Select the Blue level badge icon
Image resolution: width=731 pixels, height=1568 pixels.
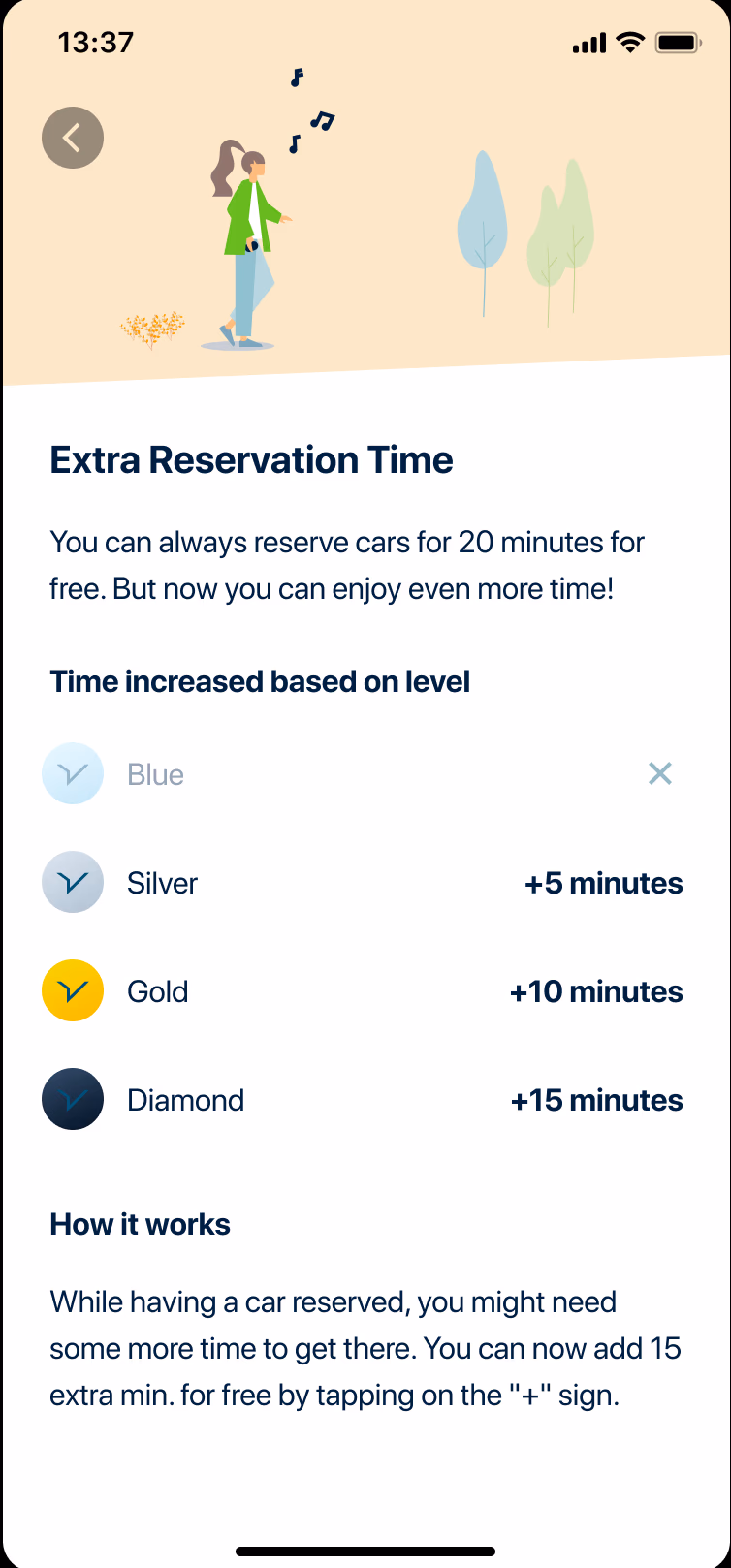tap(73, 773)
